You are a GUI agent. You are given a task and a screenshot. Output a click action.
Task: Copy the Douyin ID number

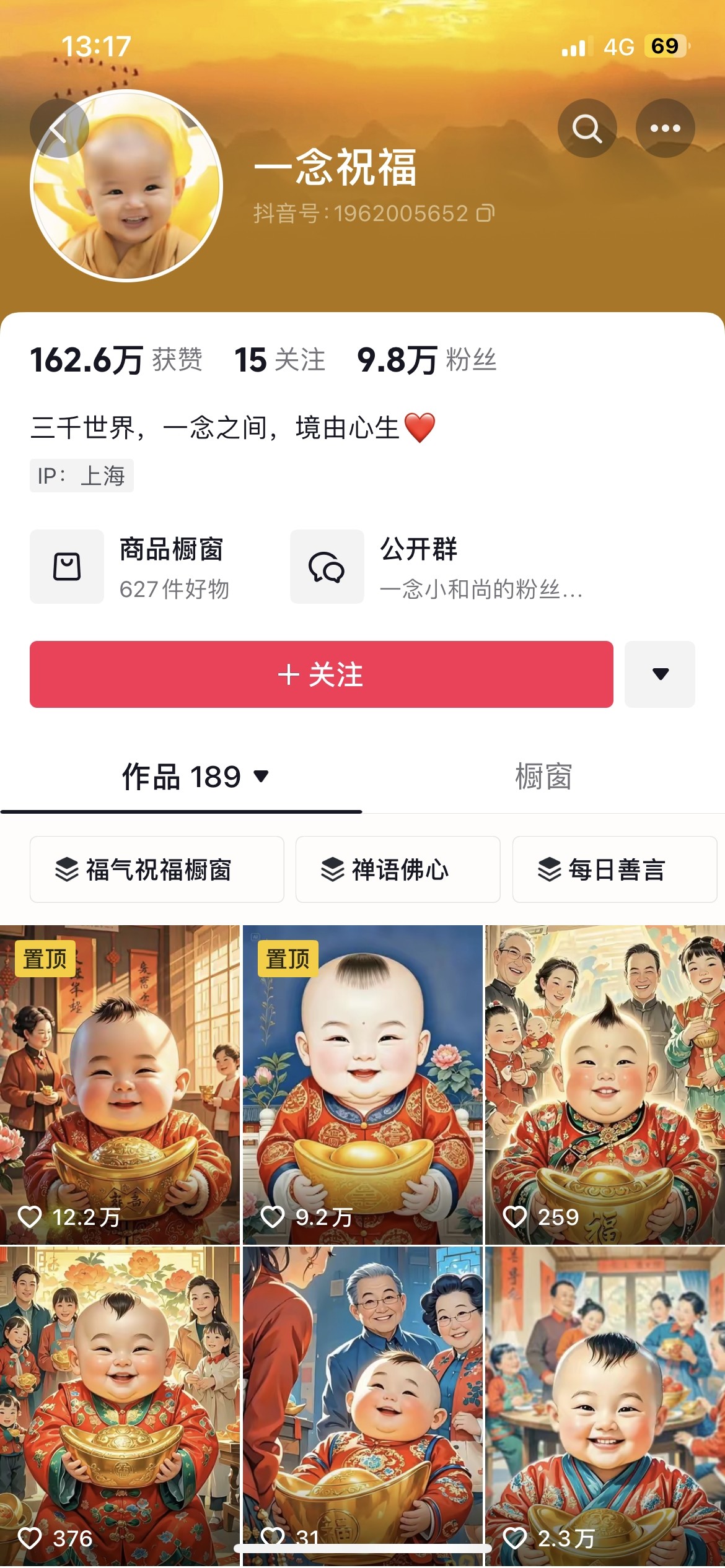[x=485, y=214]
